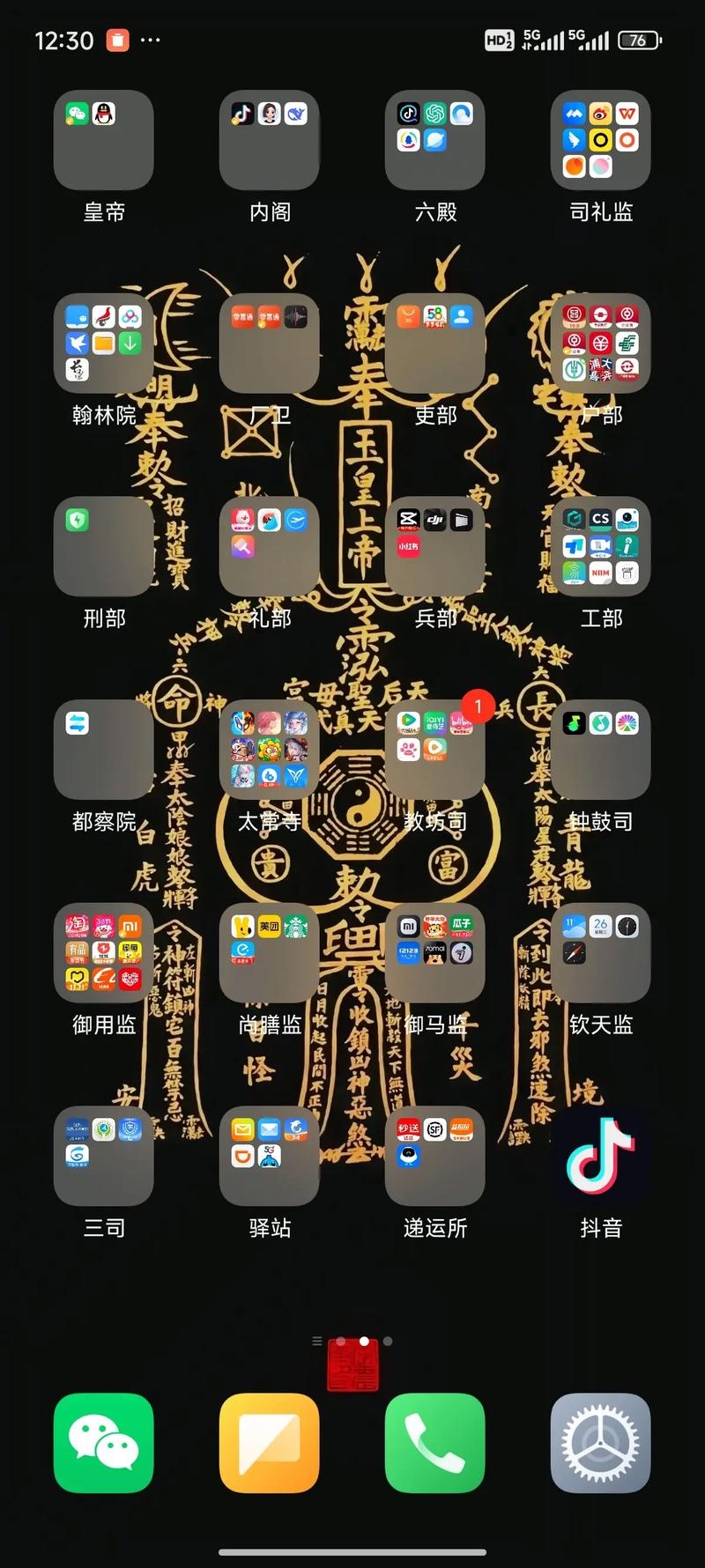705x1568 pixels.
Task: Expand the 皇帝 folder
Action: (104, 141)
